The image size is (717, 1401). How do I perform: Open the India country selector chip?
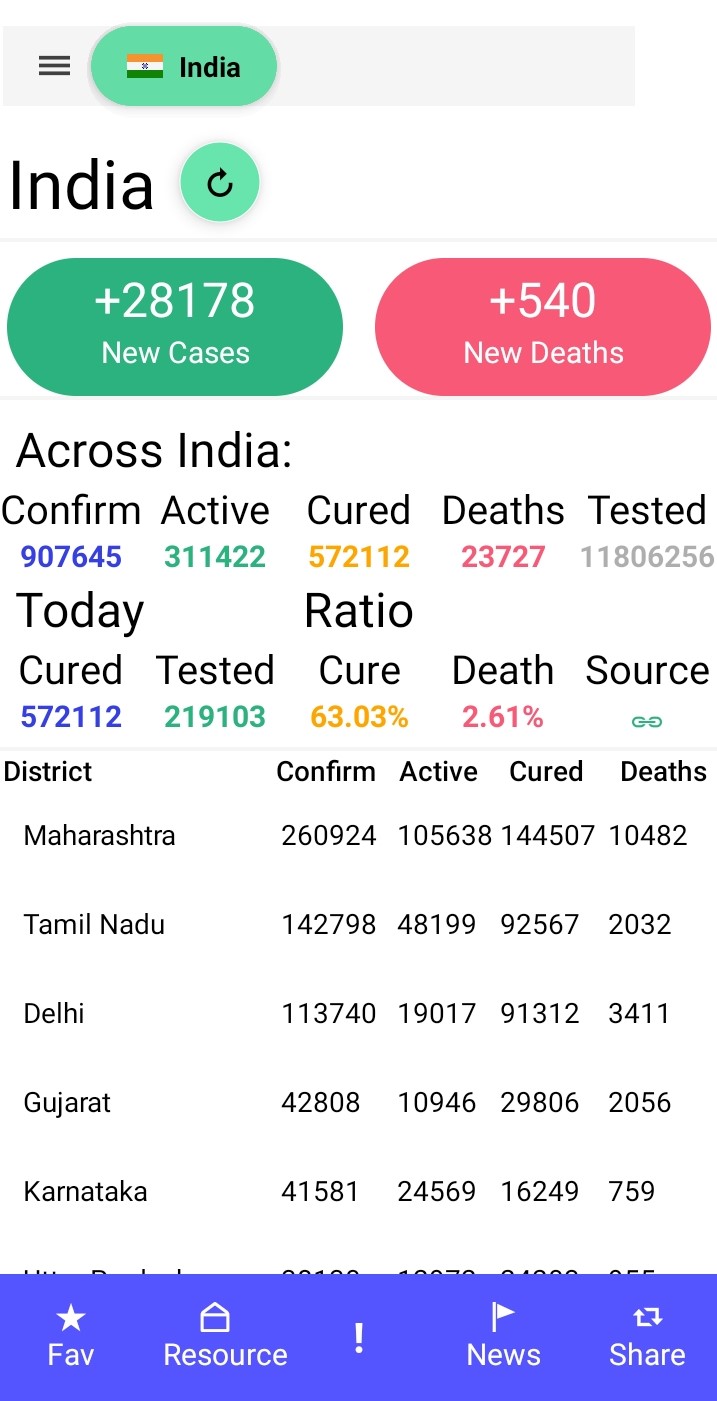(x=184, y=67)
